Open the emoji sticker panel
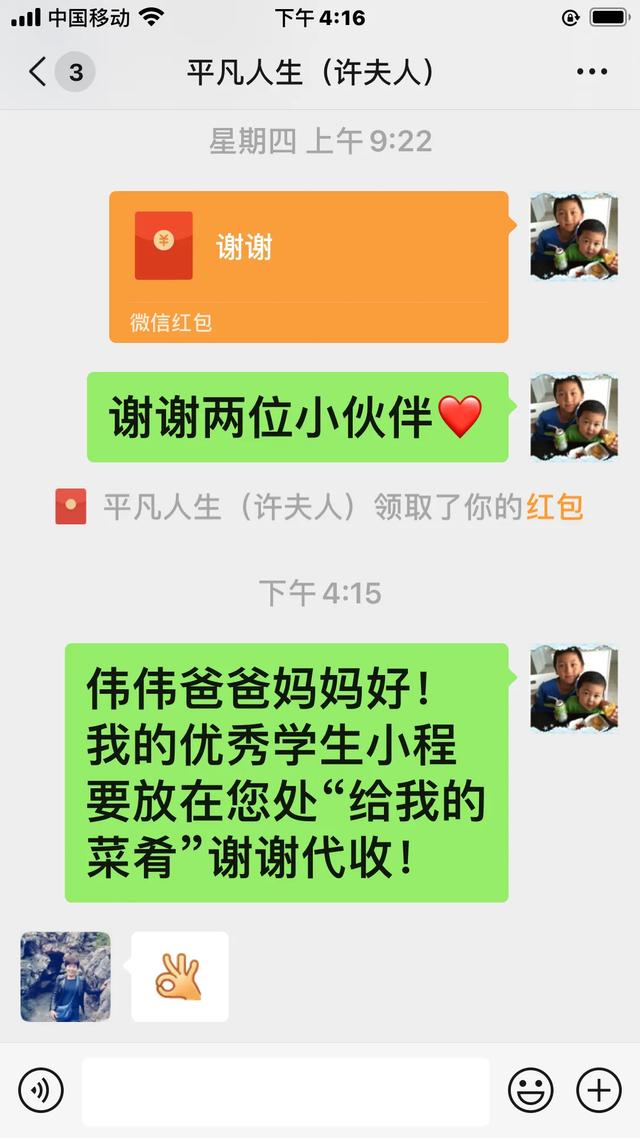 coord(530,1090)
